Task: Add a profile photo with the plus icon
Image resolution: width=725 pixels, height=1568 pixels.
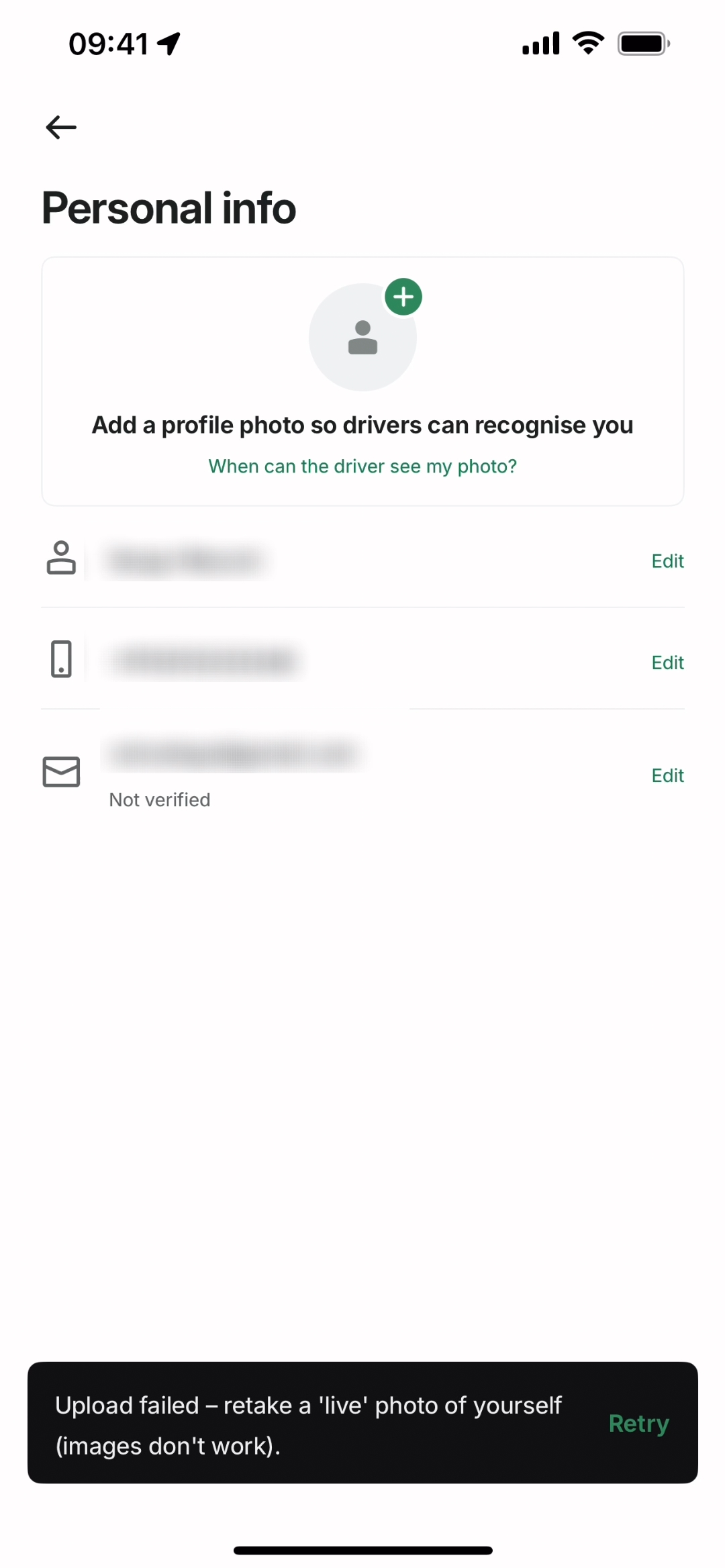Action: click(403, 297)
